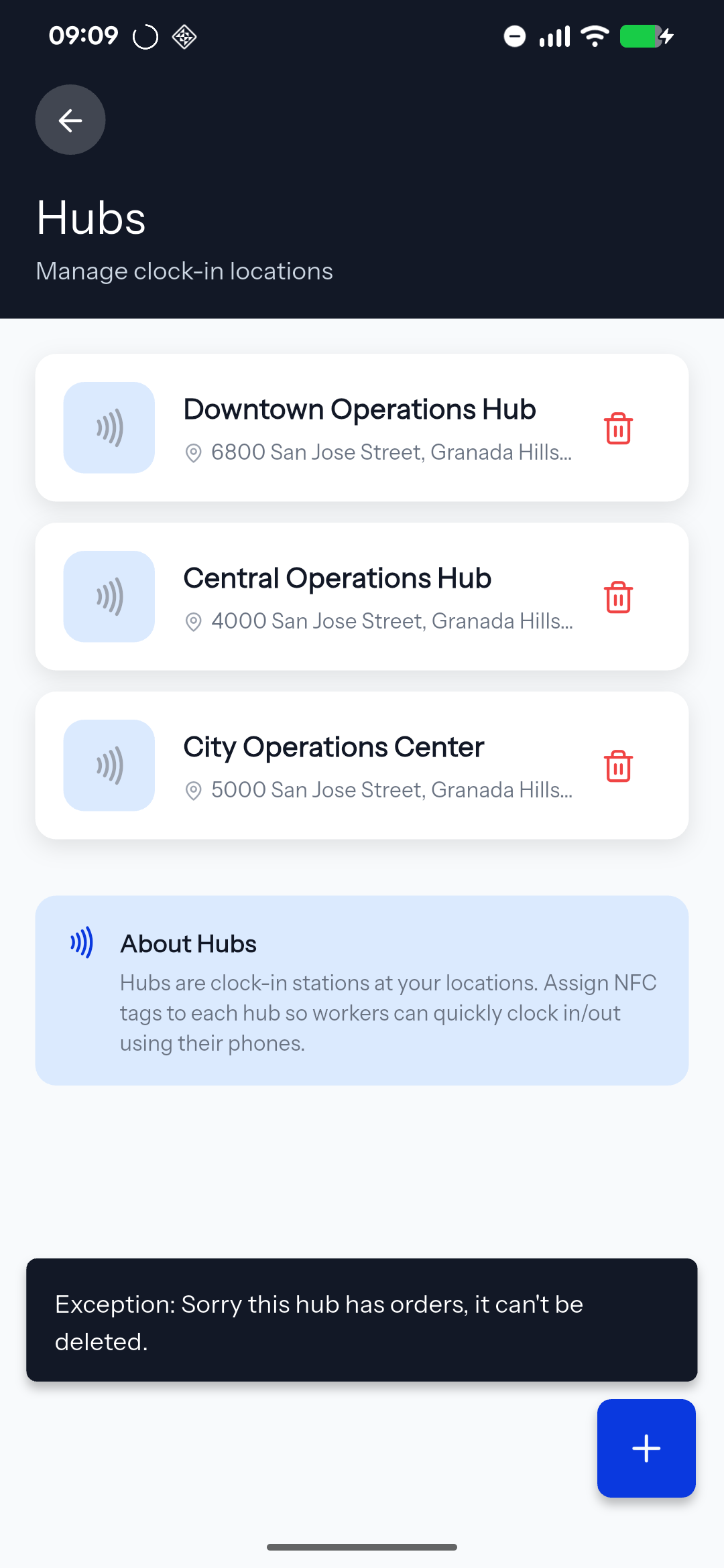Open the Downtown Operations Hub card

click(359, 428)
